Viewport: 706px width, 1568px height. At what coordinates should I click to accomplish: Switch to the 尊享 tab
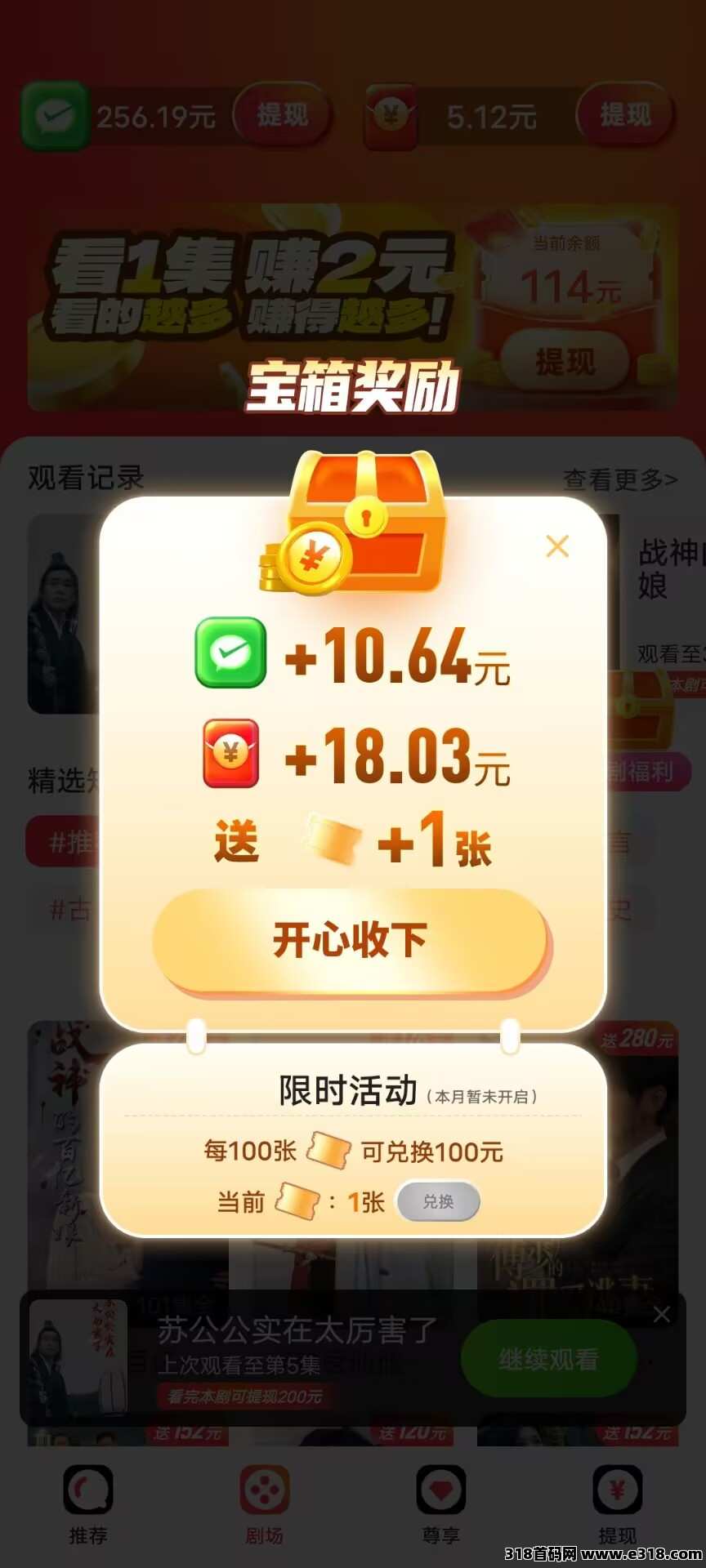click(441, 1503)
